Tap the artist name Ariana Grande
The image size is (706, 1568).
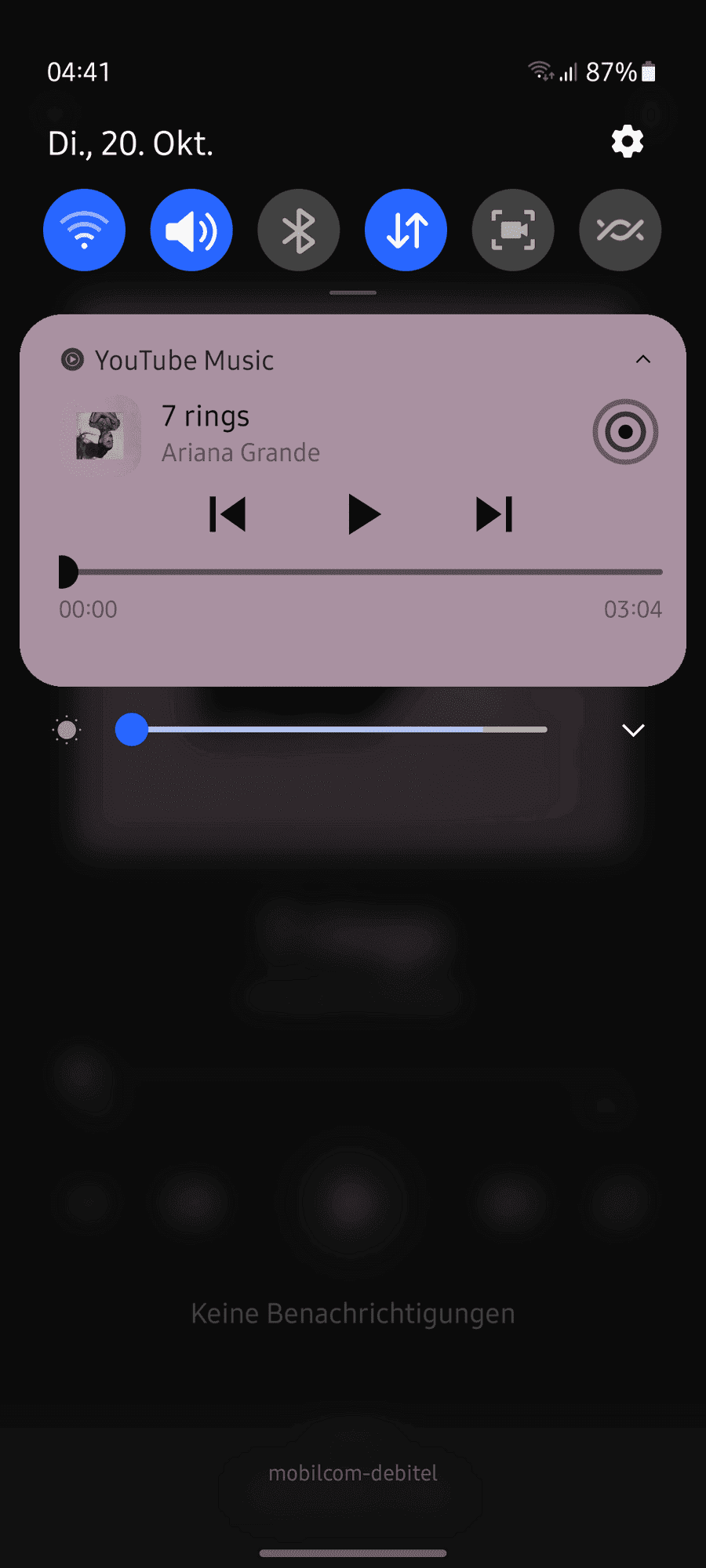click(x=240, y=452)
